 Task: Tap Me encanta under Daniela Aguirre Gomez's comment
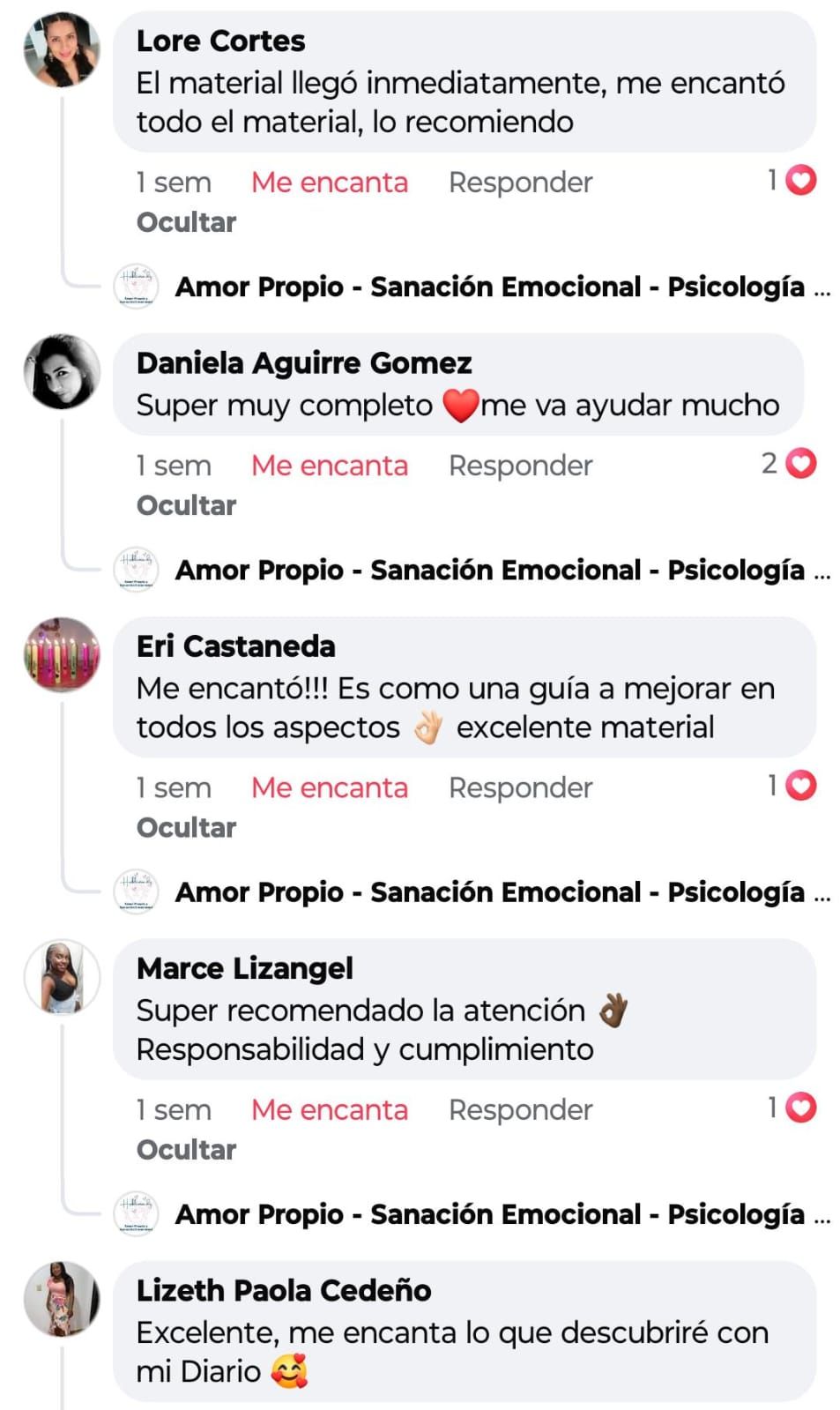click(329, 466)
